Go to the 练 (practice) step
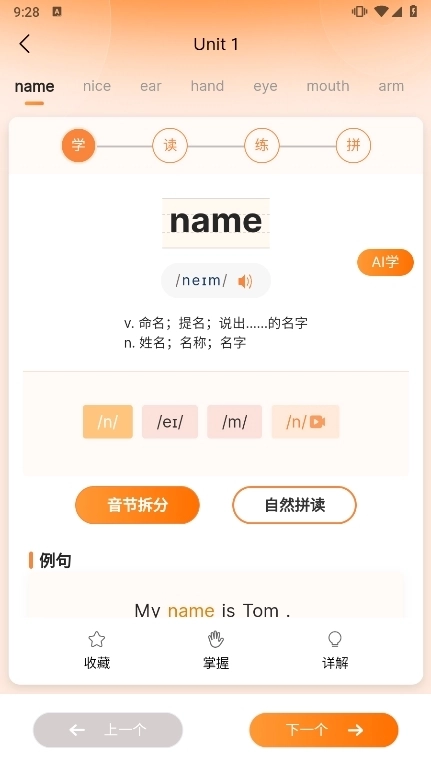431x766 pixels. [261, 145]
